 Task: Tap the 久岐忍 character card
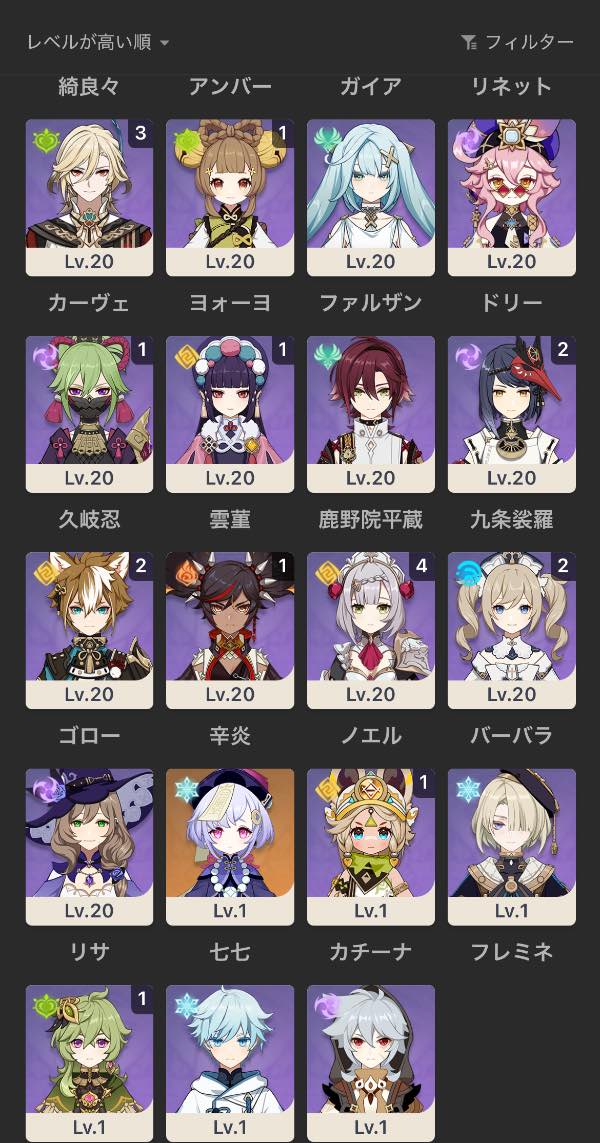89,413
